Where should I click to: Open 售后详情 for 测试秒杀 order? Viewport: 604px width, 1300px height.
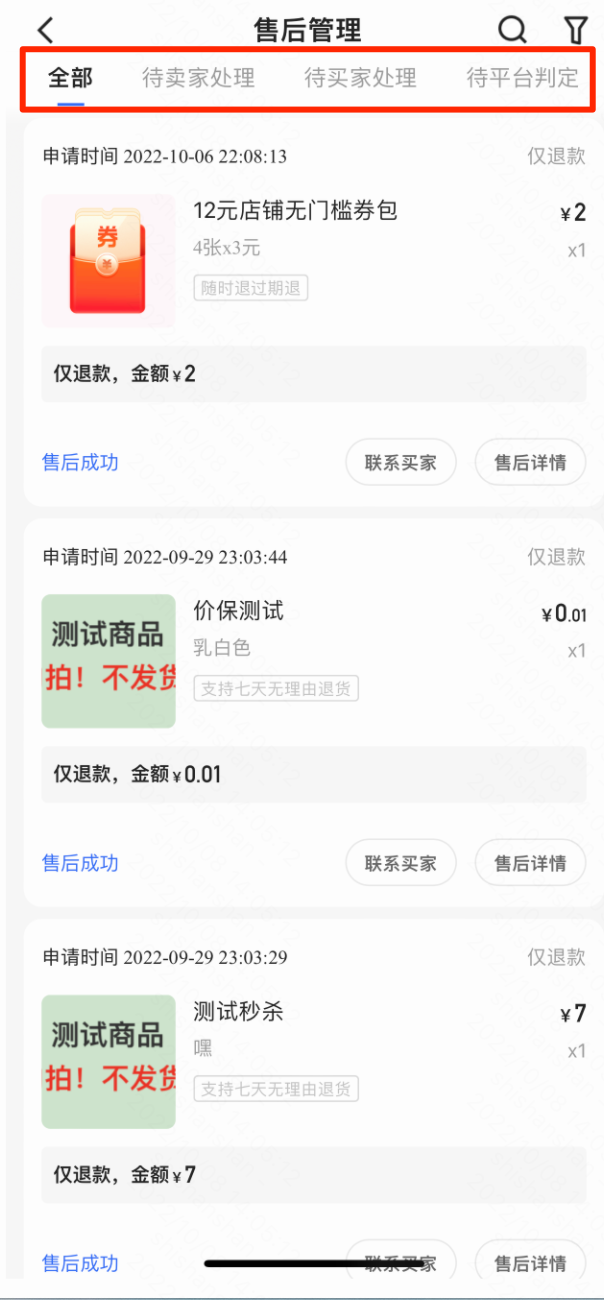tap(530, 1262)
